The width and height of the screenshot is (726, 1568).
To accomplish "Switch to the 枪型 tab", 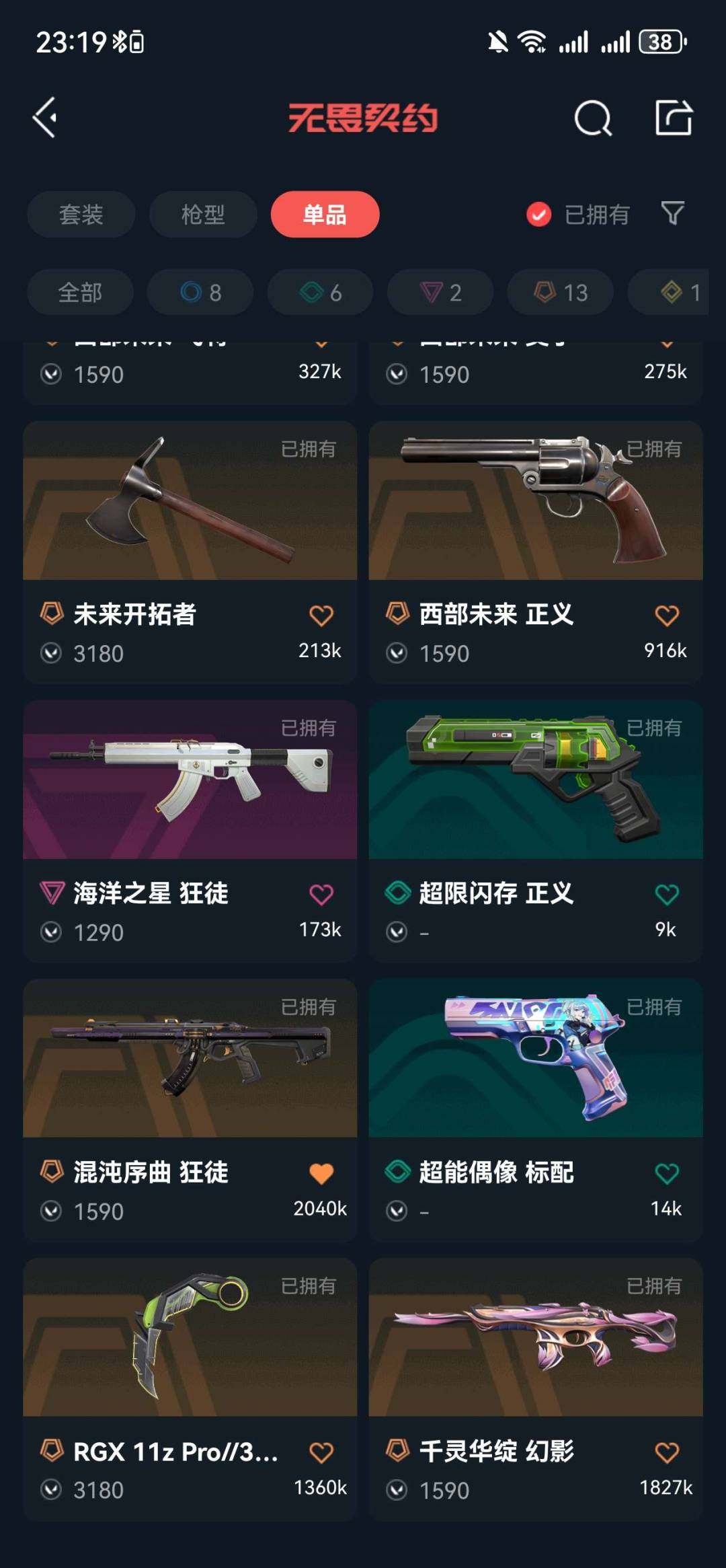I will 202,214.
